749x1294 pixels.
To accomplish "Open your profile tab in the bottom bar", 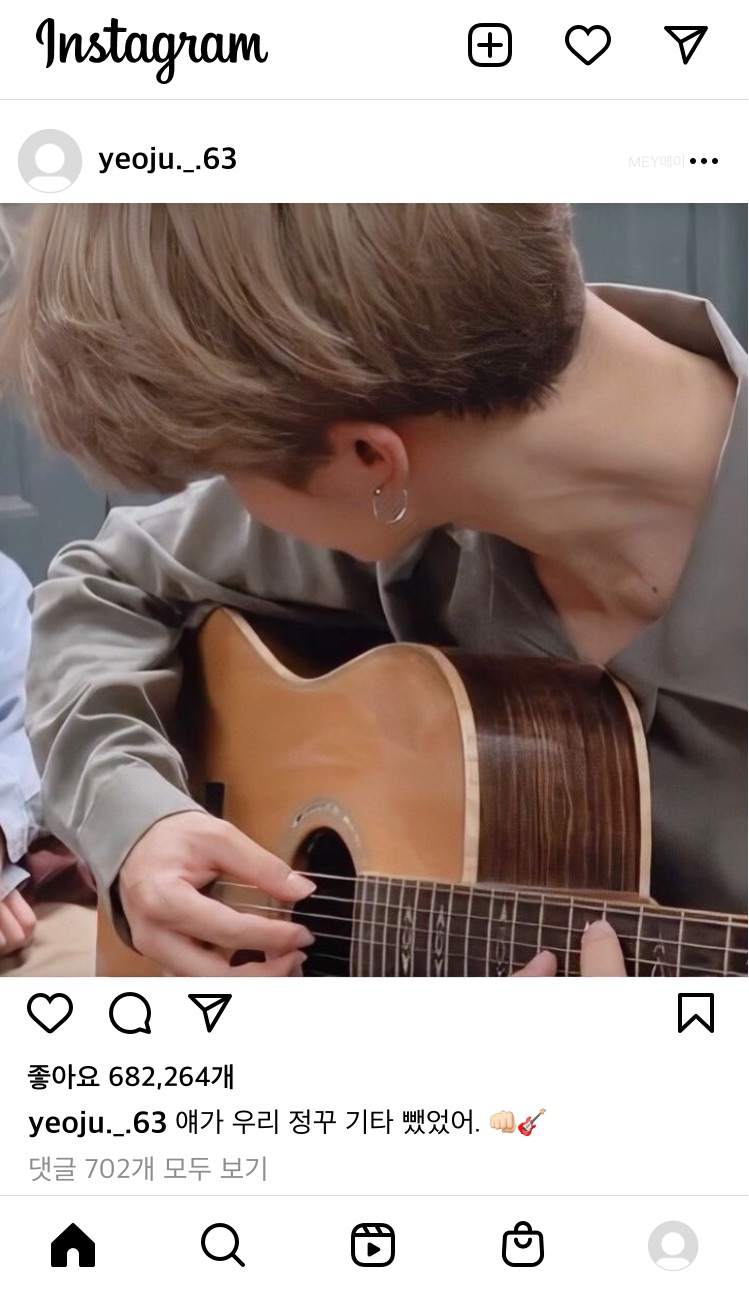I will [672, 1246].
